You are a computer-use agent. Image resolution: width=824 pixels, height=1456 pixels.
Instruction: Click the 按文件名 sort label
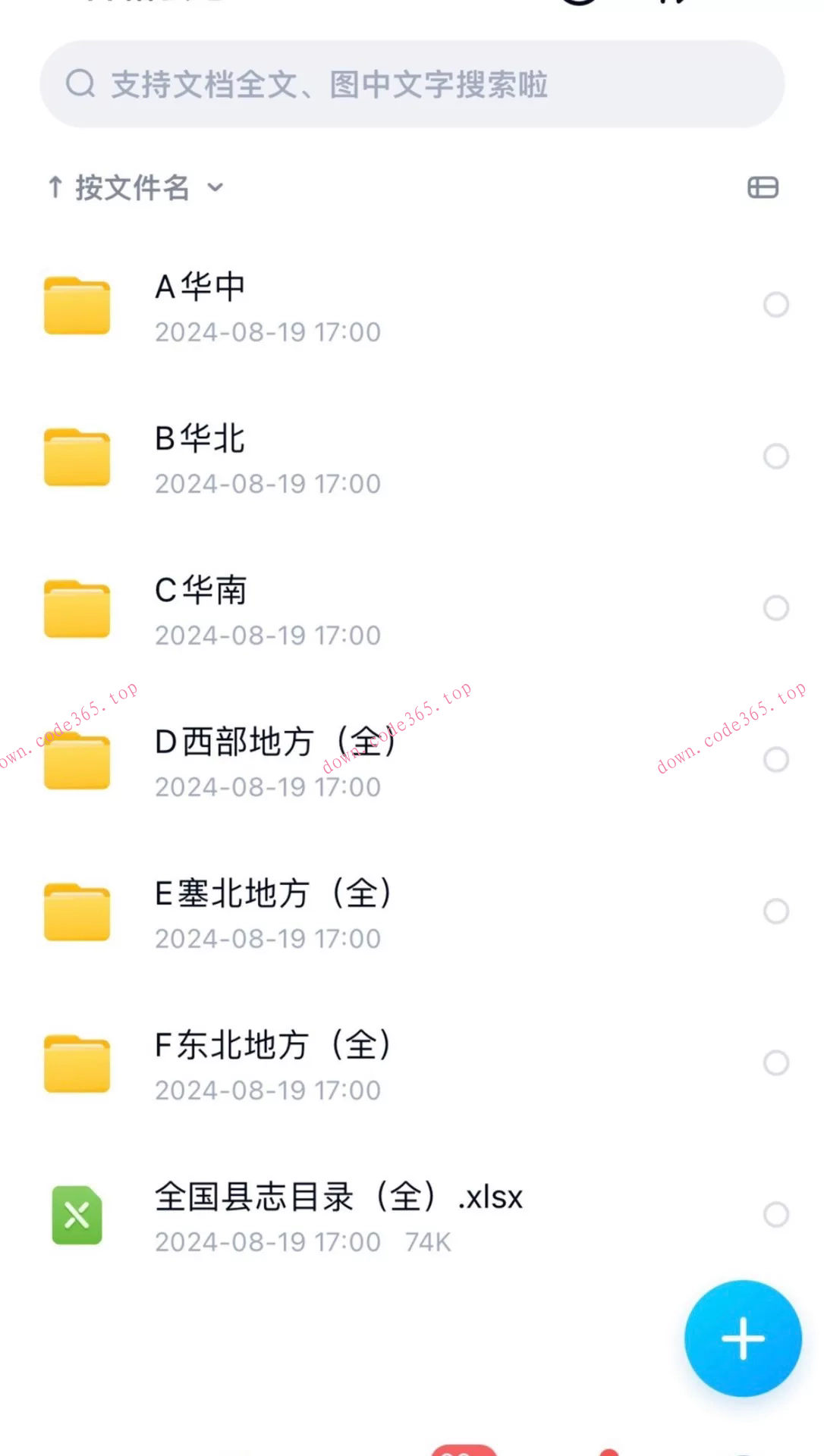tap(134, 189)
